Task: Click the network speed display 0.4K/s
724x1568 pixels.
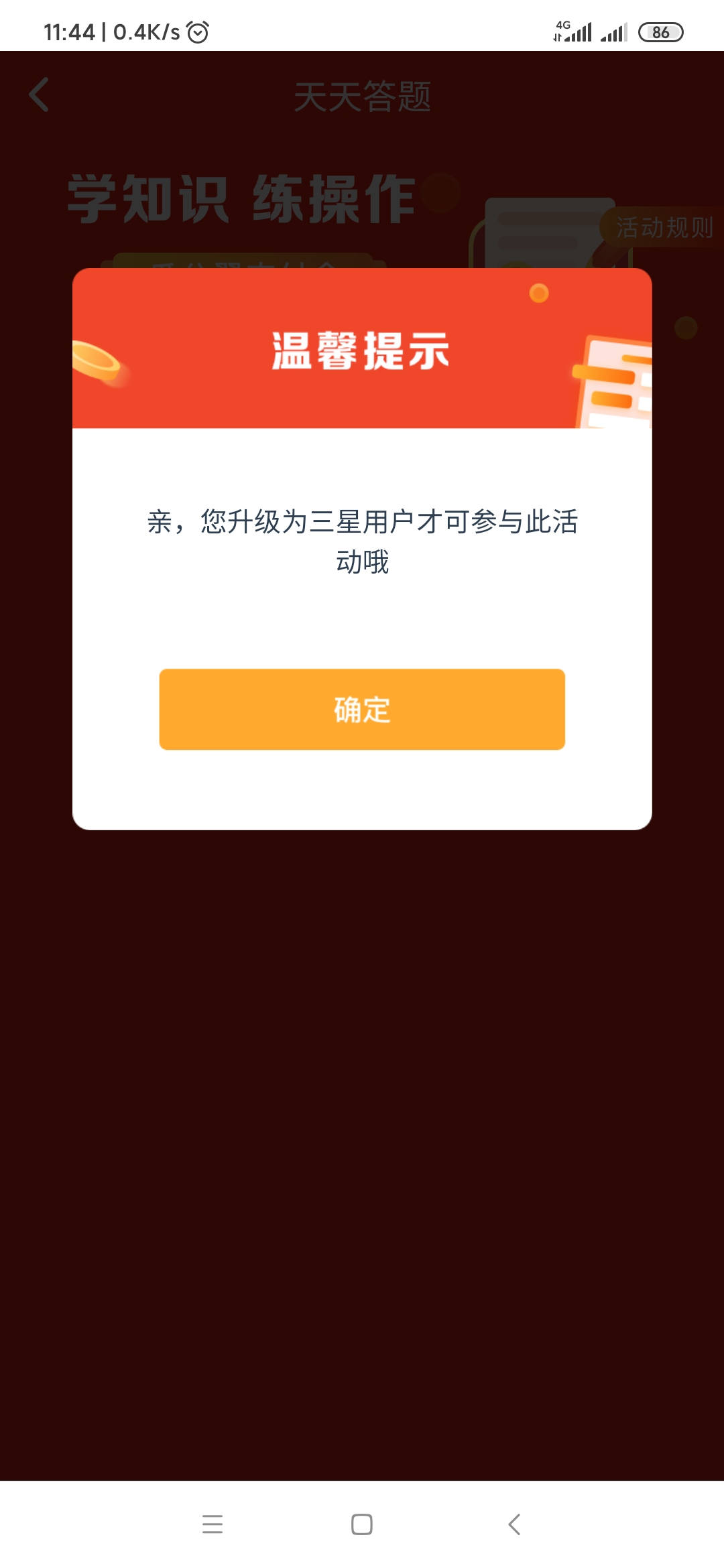Action: (146, 29)
